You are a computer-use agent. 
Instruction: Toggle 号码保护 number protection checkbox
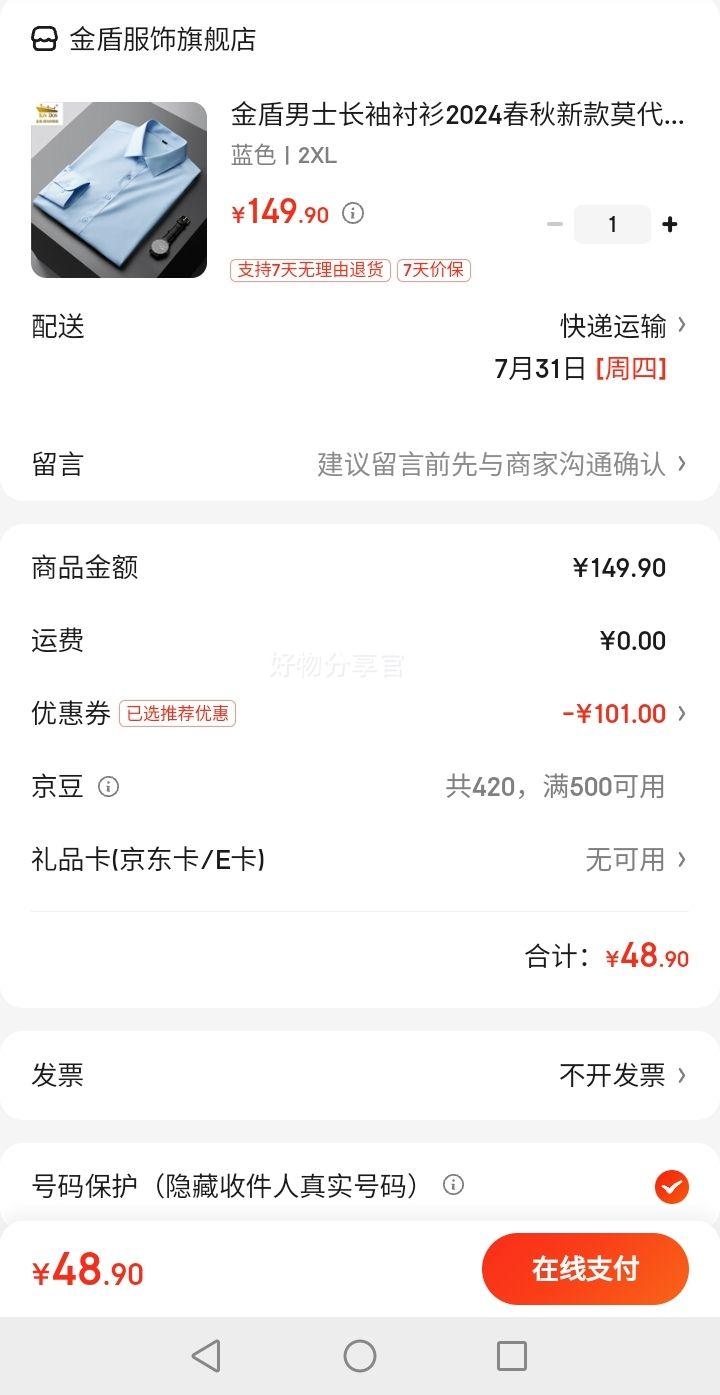pyautogui.click(x=671, y=1187)
